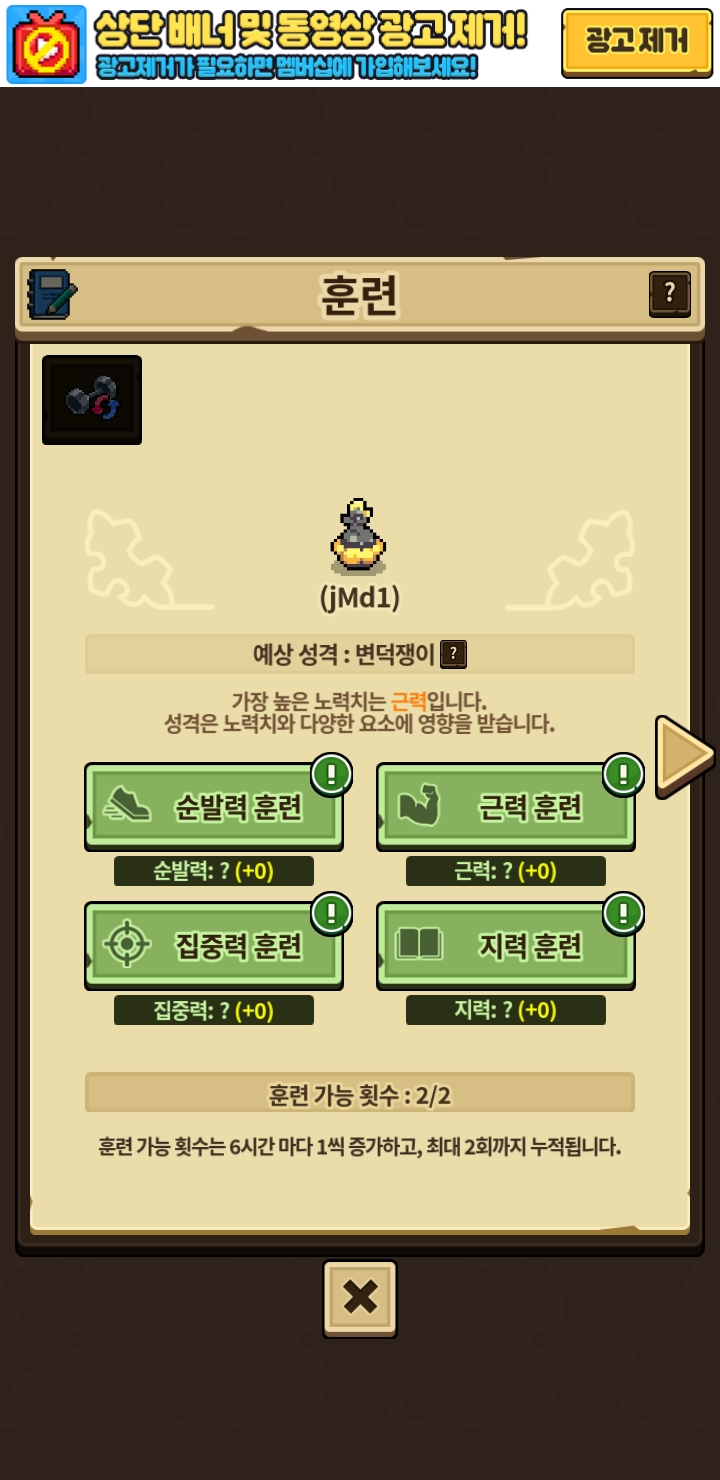Start 순발력 훈련

tap(214, 807)
